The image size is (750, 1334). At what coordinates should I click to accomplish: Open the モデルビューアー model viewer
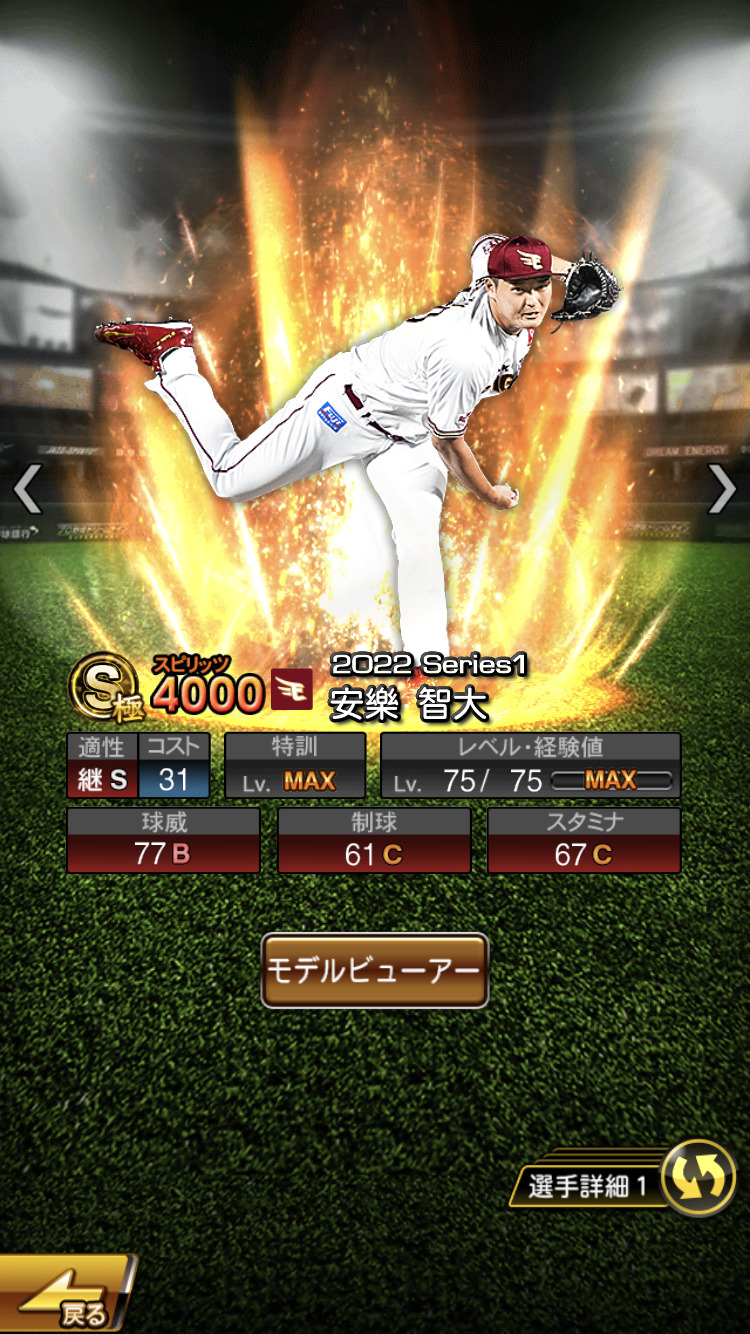click(x=374, y=970)
